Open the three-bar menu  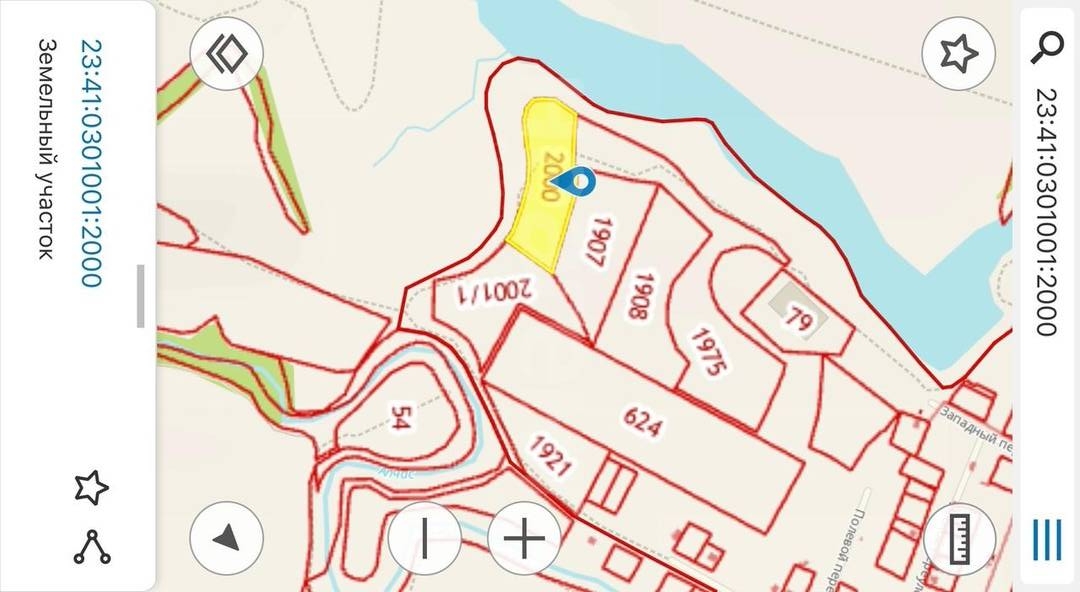pyautogui.click(x=1047, y=539)
